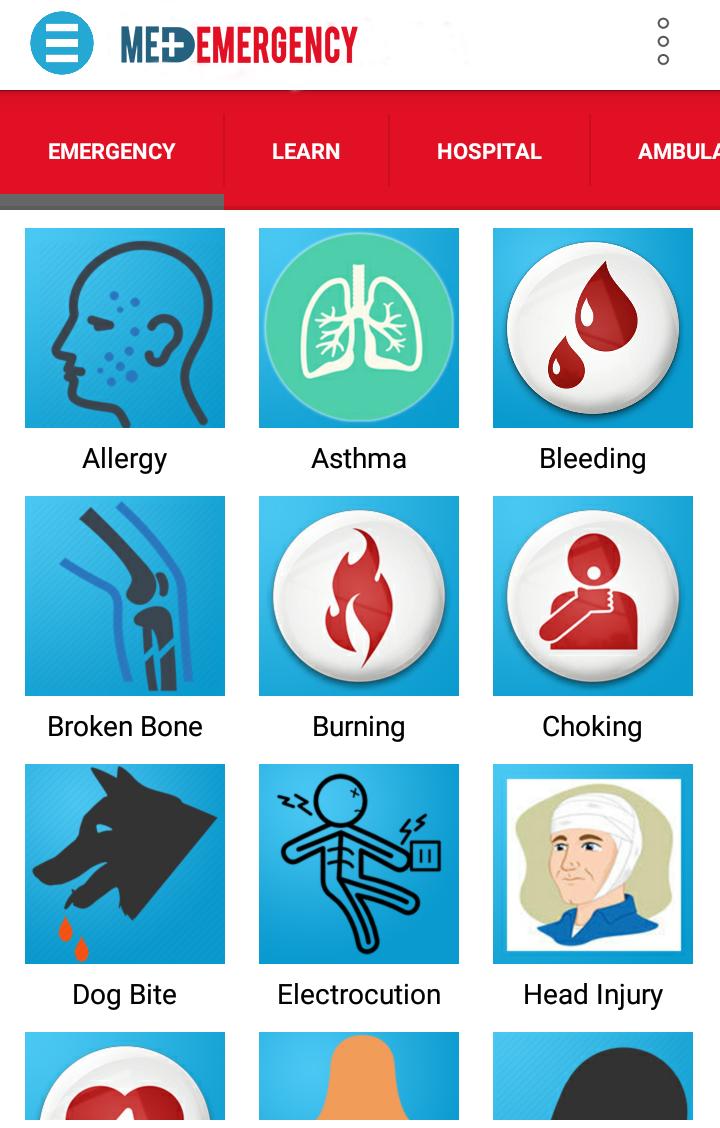Open the Dog Bite guide icon
This screenshot has height=1128, width=720.
coord(124,864)
